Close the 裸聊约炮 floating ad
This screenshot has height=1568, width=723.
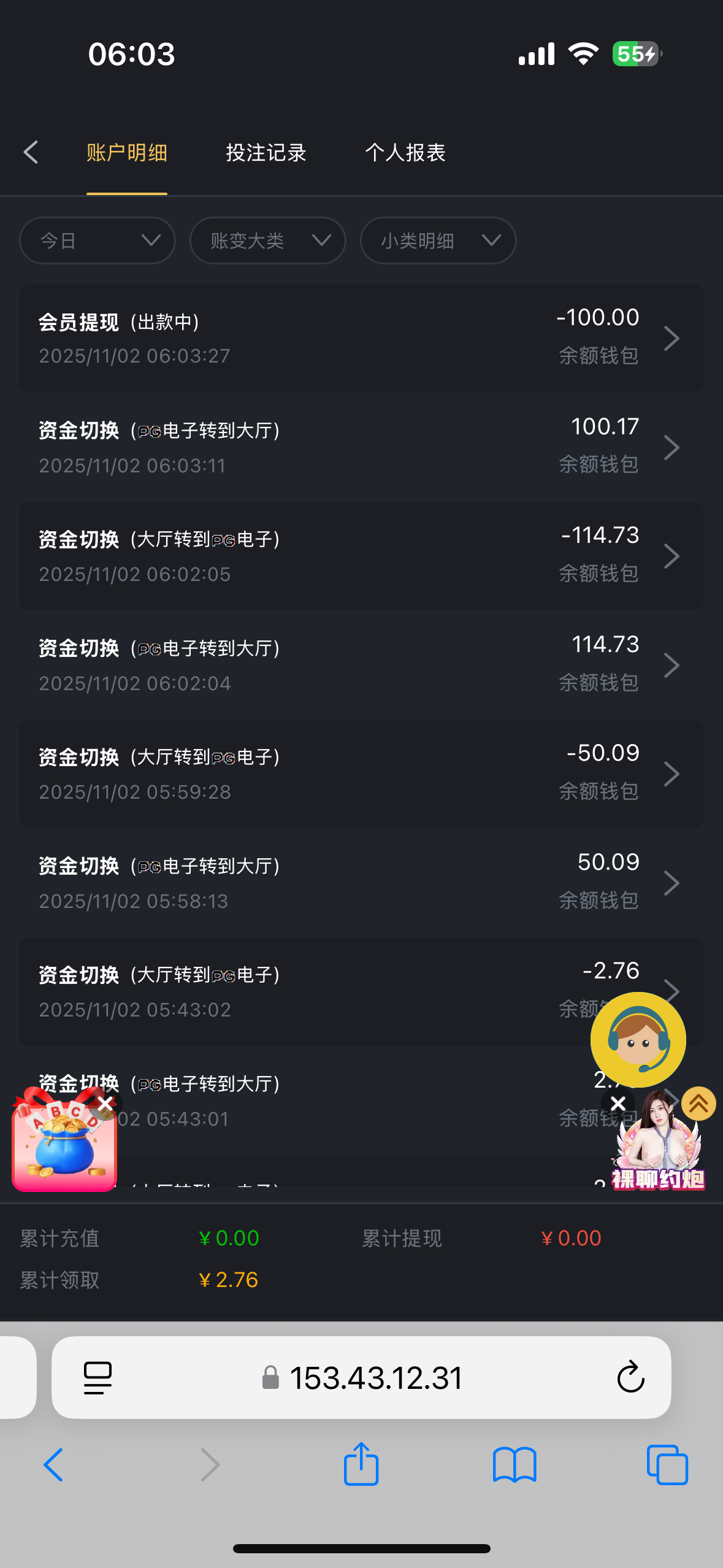618,1104
